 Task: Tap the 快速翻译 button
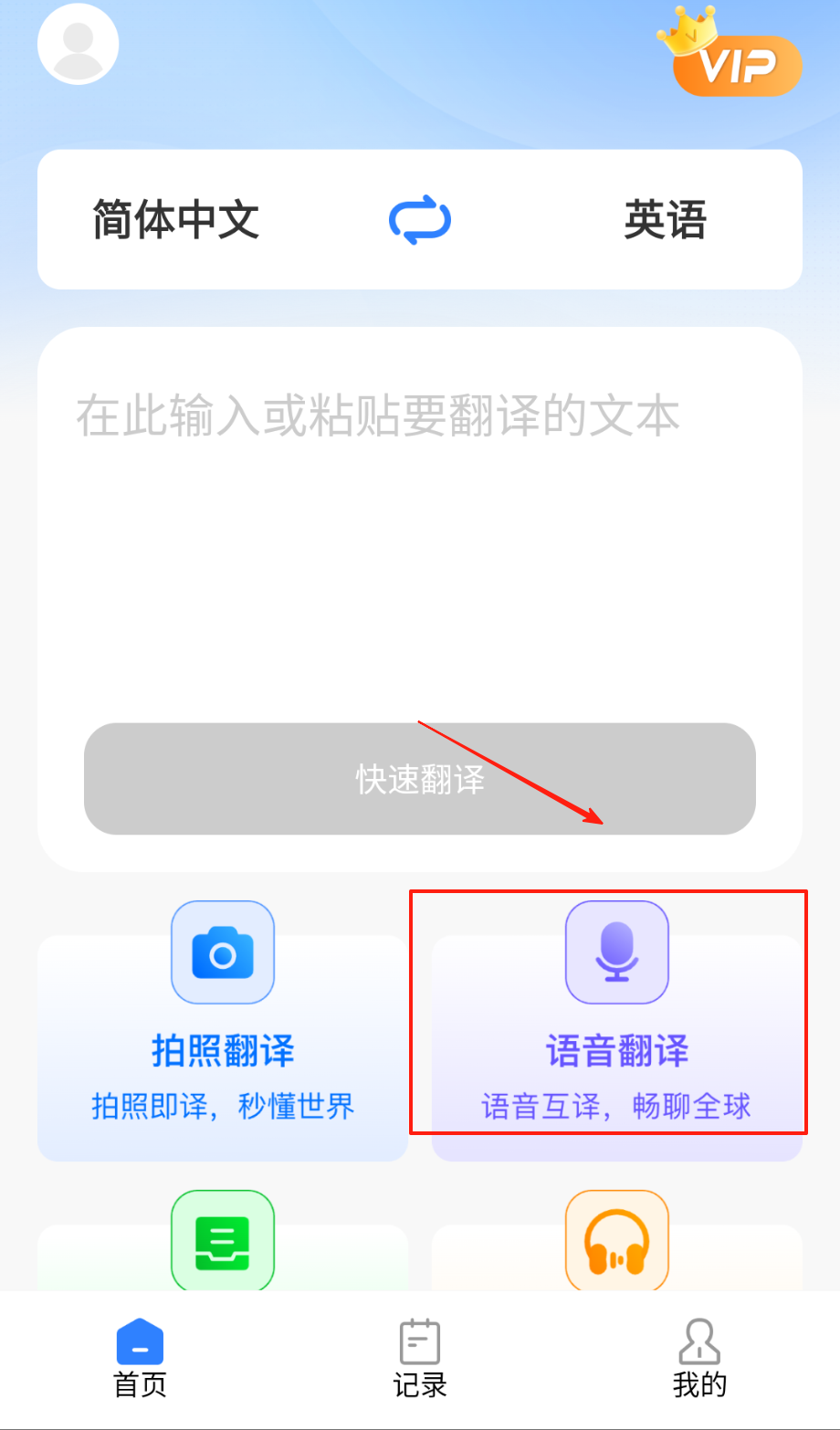click(x=420, y=779)
